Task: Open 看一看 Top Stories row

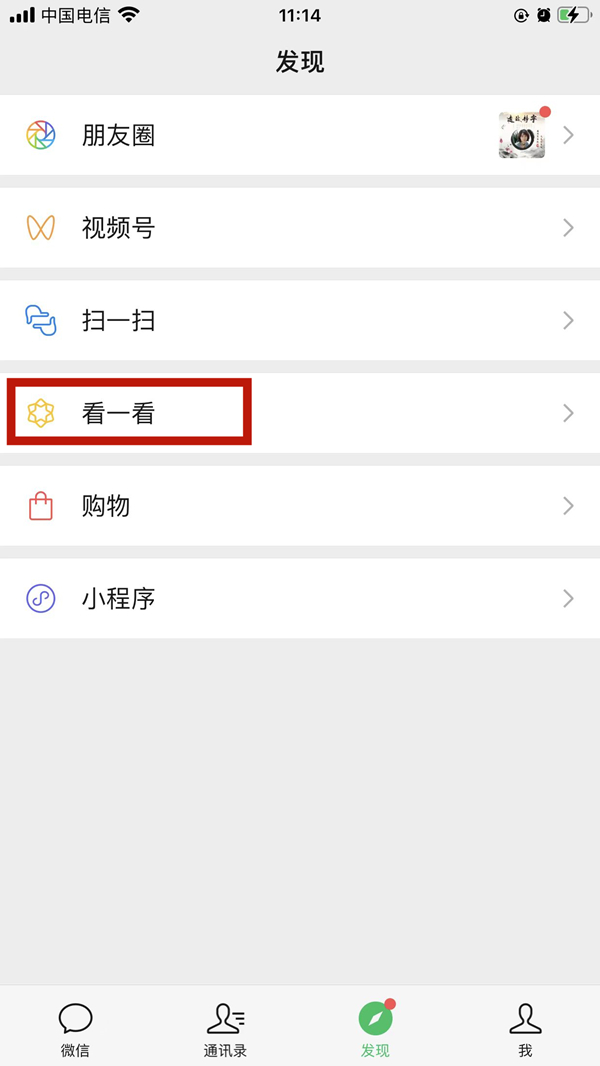Action: (300, 412)
